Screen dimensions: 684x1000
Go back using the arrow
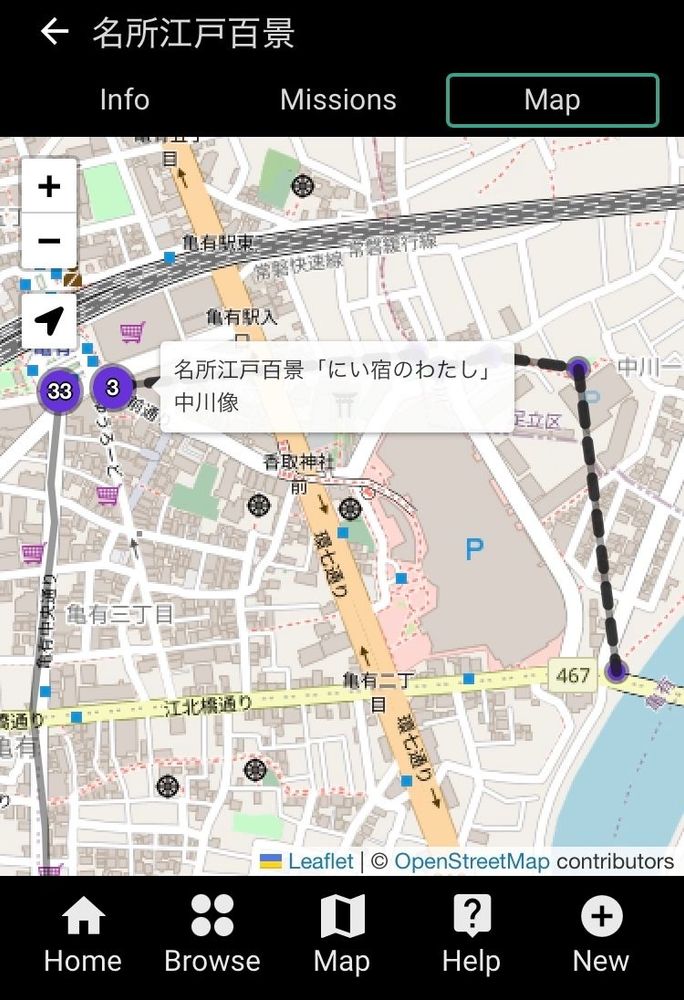tap(54, 31)
